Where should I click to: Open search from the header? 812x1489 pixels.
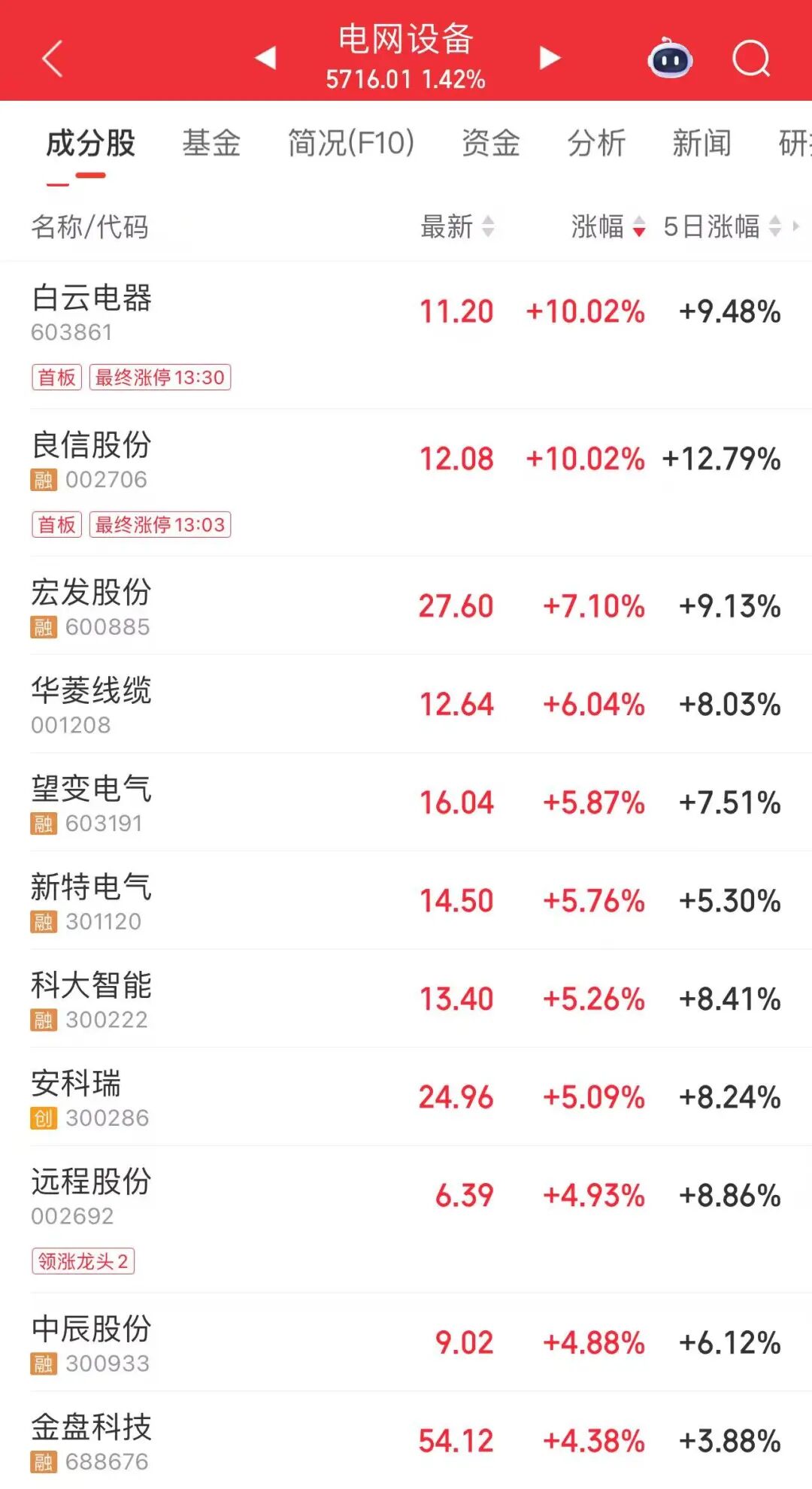click(751, 59)
